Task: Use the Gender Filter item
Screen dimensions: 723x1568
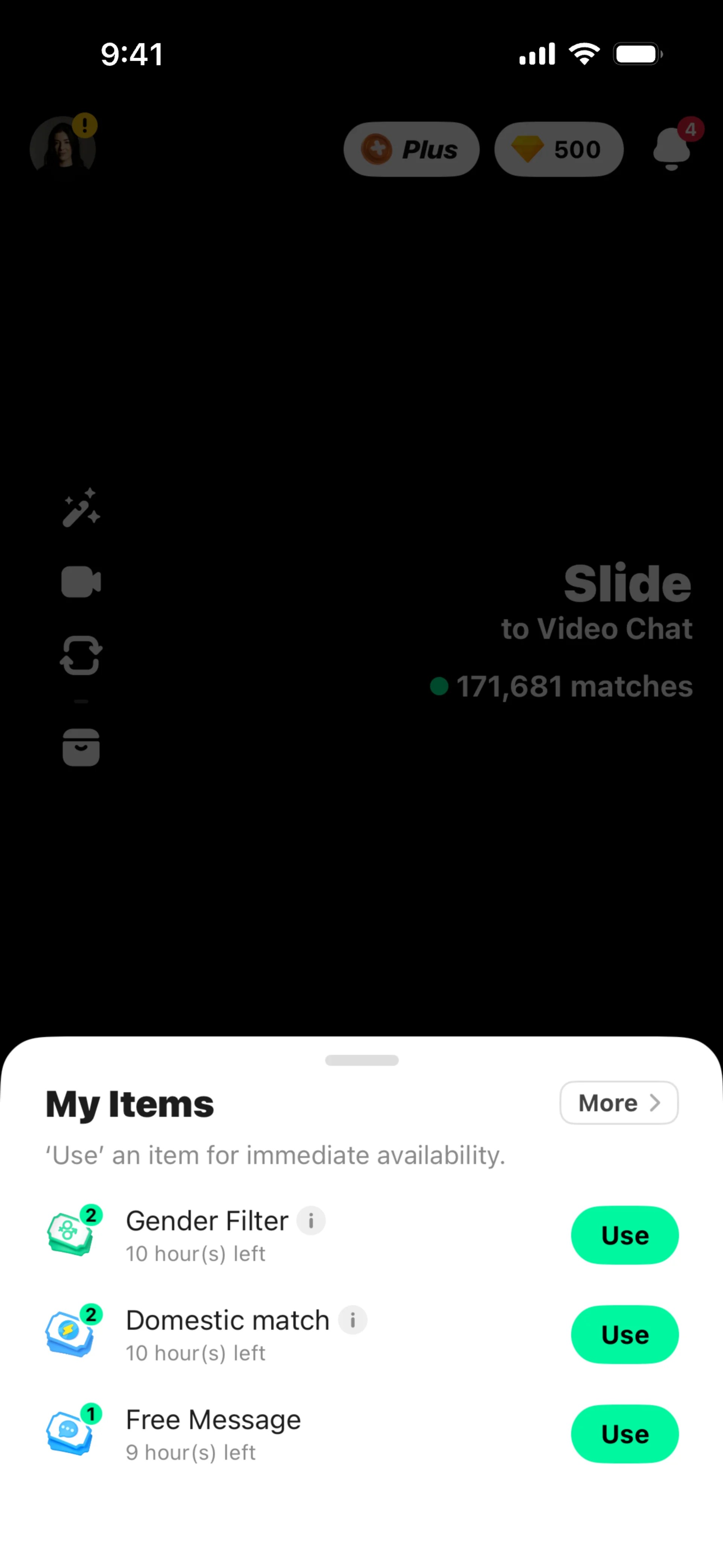Action: pyautogui.click(x=624, y=1235)
